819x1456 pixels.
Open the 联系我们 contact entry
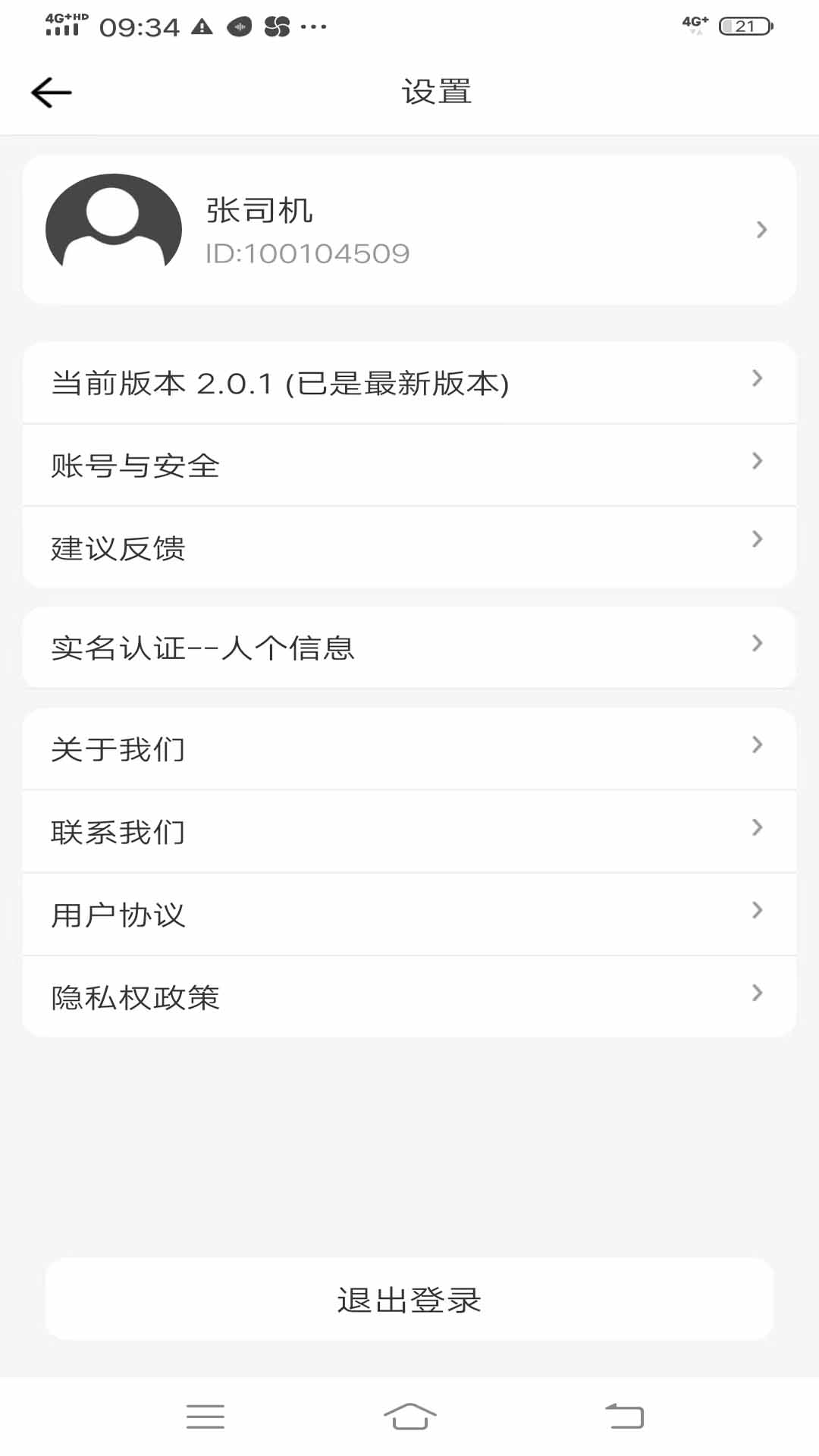coord(118,831)
